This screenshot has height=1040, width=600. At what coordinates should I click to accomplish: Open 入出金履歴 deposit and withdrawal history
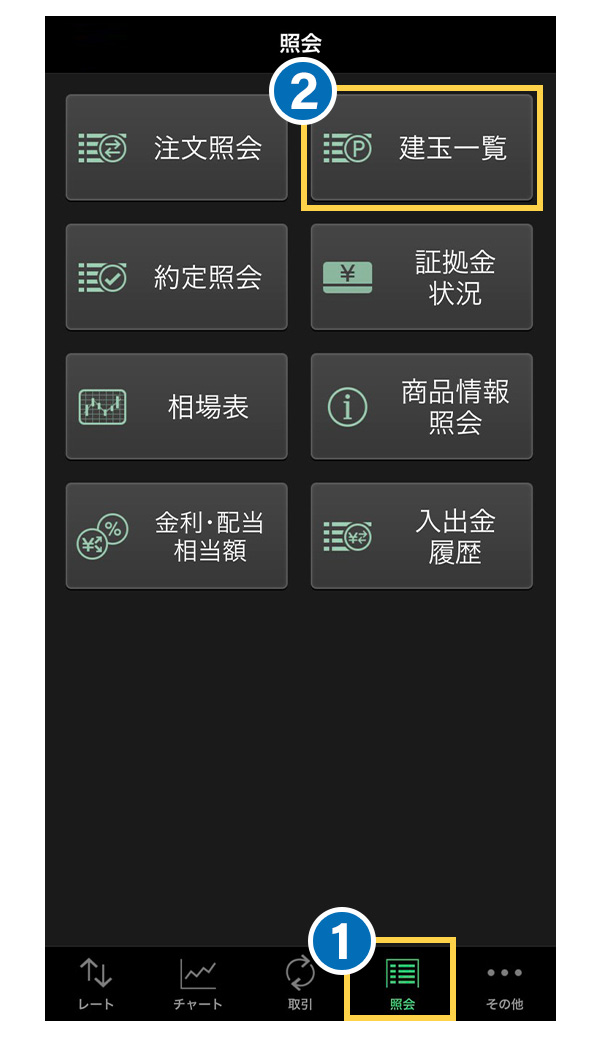[421, 536]
